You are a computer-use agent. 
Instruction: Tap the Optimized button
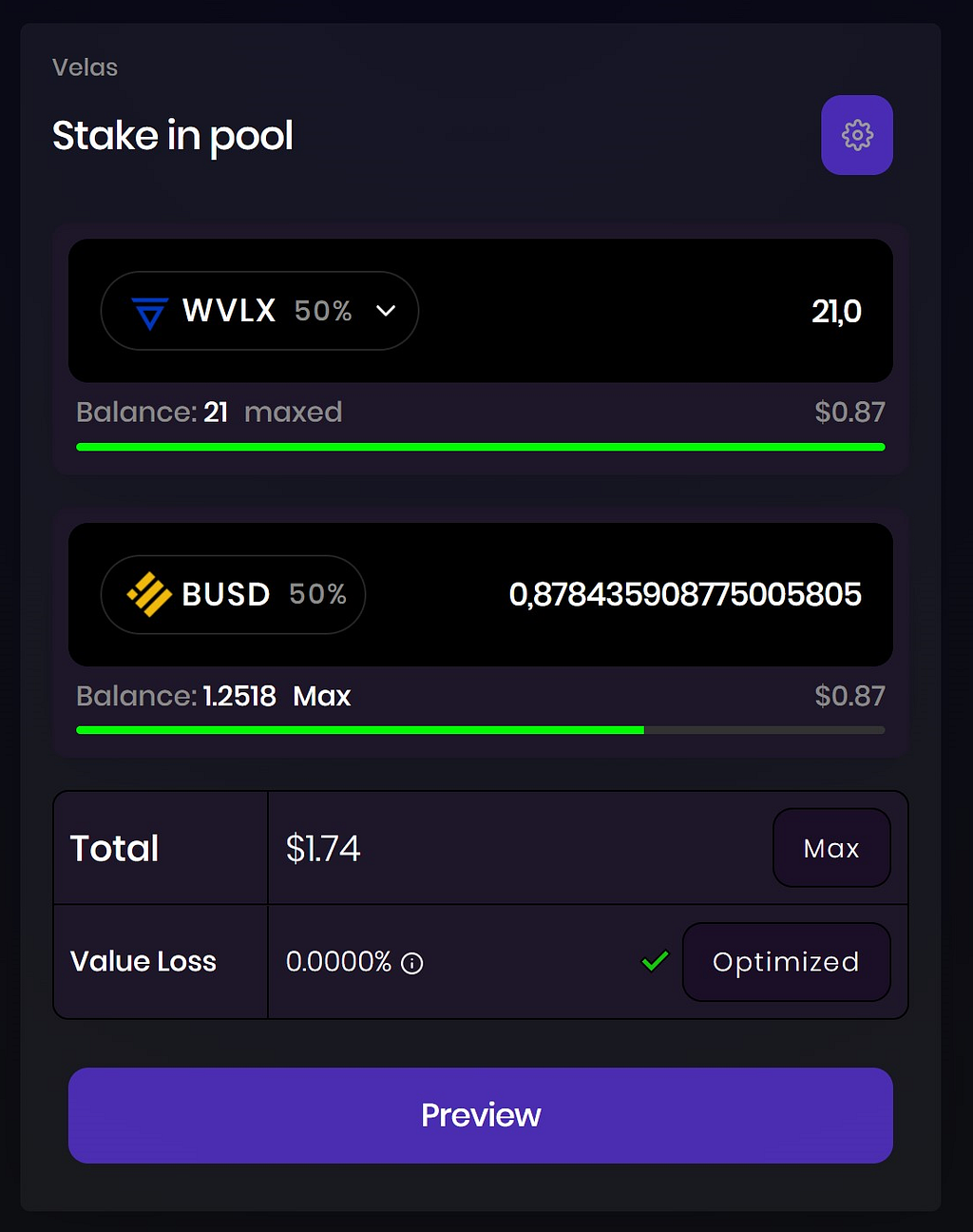click(x=785, y=962)
